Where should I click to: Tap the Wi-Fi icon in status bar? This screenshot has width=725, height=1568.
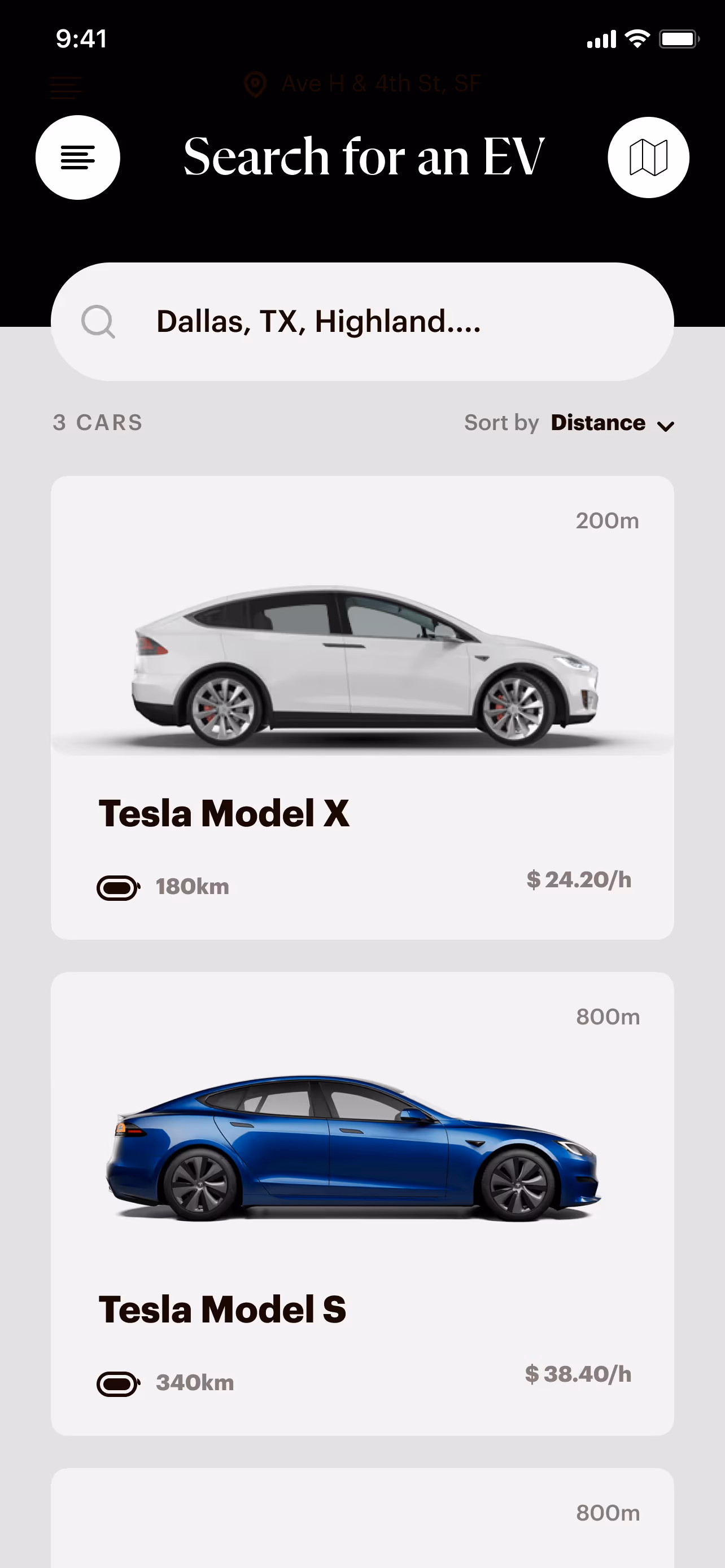pyautogui.click(x=637, y=38)
